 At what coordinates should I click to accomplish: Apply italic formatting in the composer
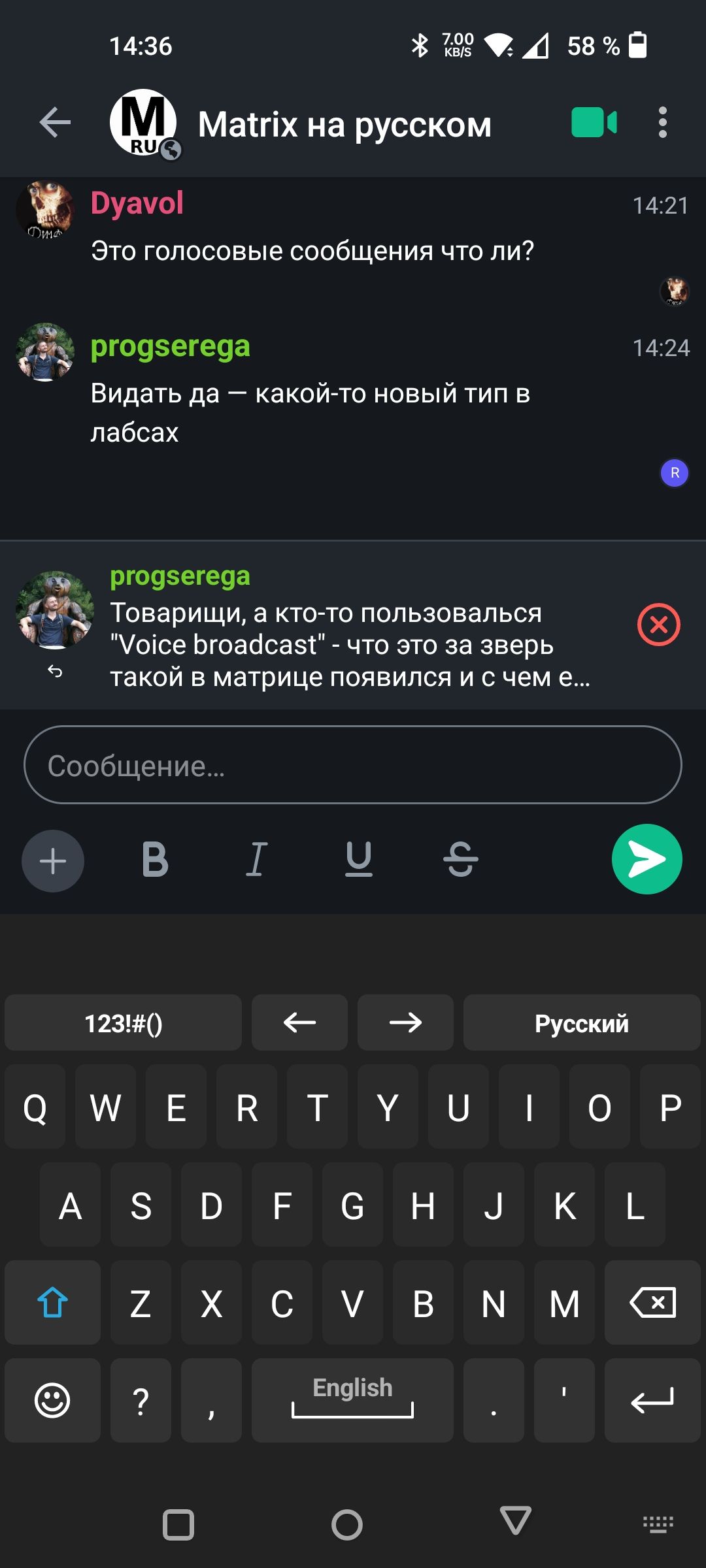tap(256, 860)
